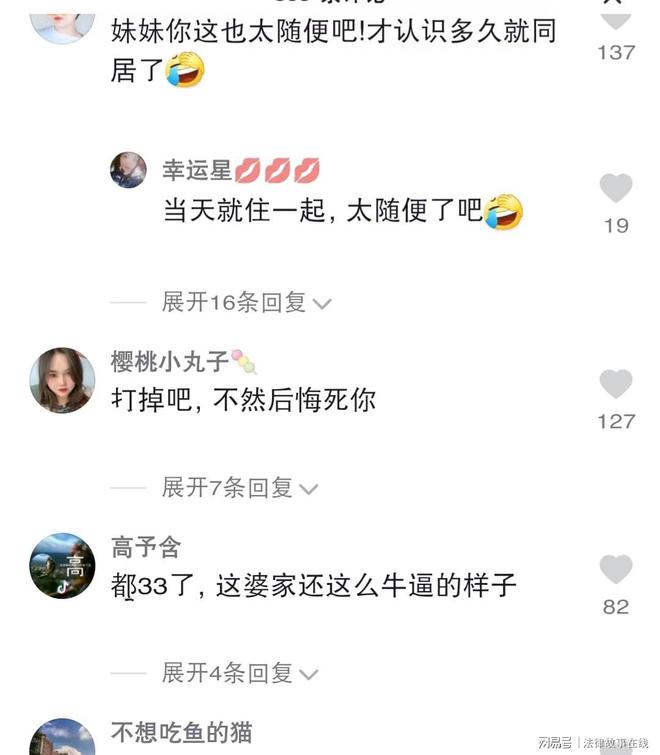Like 幸运星's reply

[x=616, y=188]
